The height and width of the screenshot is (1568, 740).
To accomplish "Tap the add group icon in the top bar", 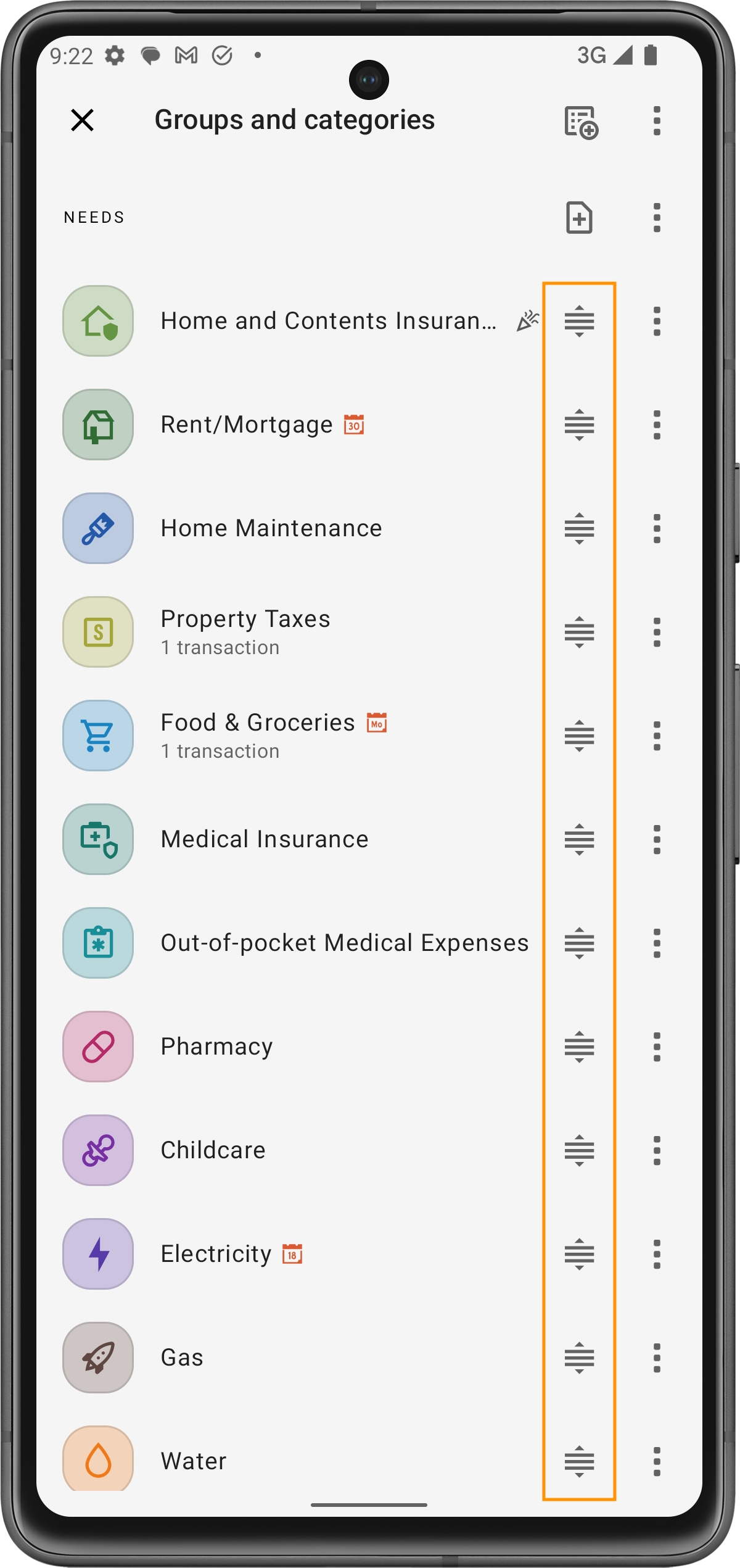I will [581, 122].
